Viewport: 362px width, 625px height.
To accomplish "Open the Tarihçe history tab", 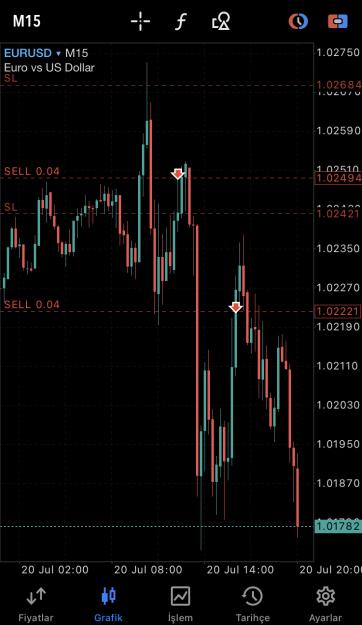I will pyautogui.click(x=252, y=604).
